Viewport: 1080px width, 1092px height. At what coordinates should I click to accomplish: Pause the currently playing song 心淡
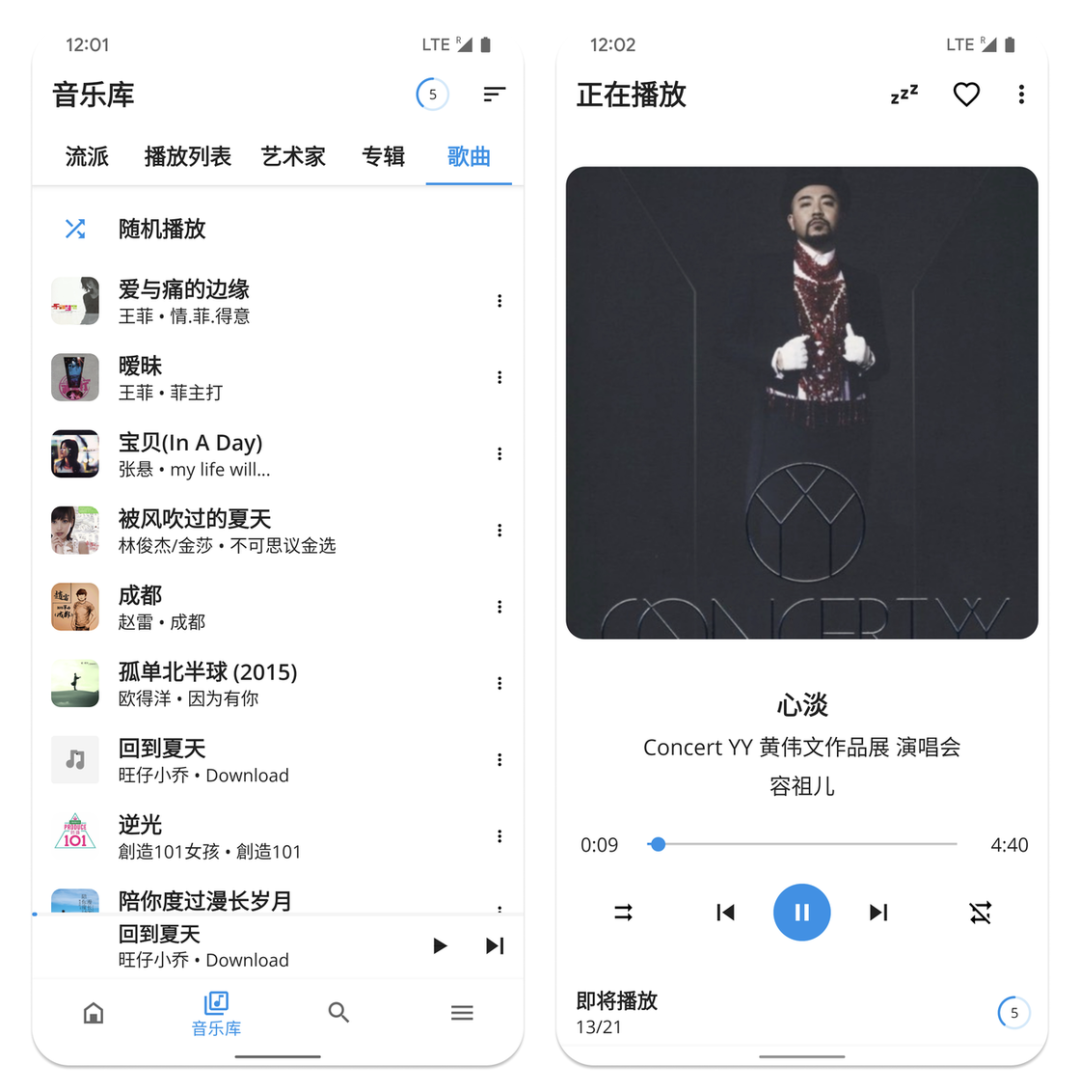801,912
